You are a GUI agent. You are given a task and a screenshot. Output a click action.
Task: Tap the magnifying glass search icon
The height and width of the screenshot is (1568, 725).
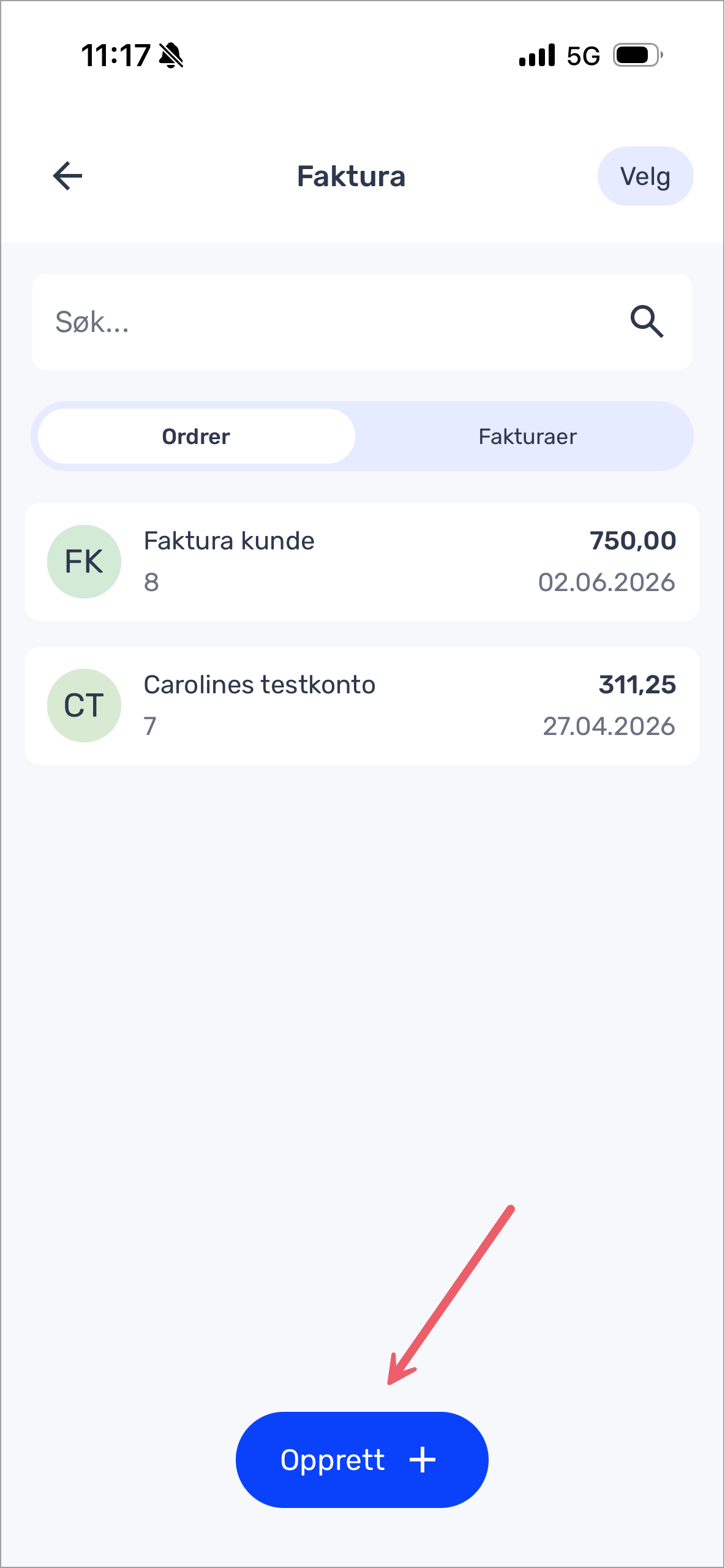click(x=647, y=322)
